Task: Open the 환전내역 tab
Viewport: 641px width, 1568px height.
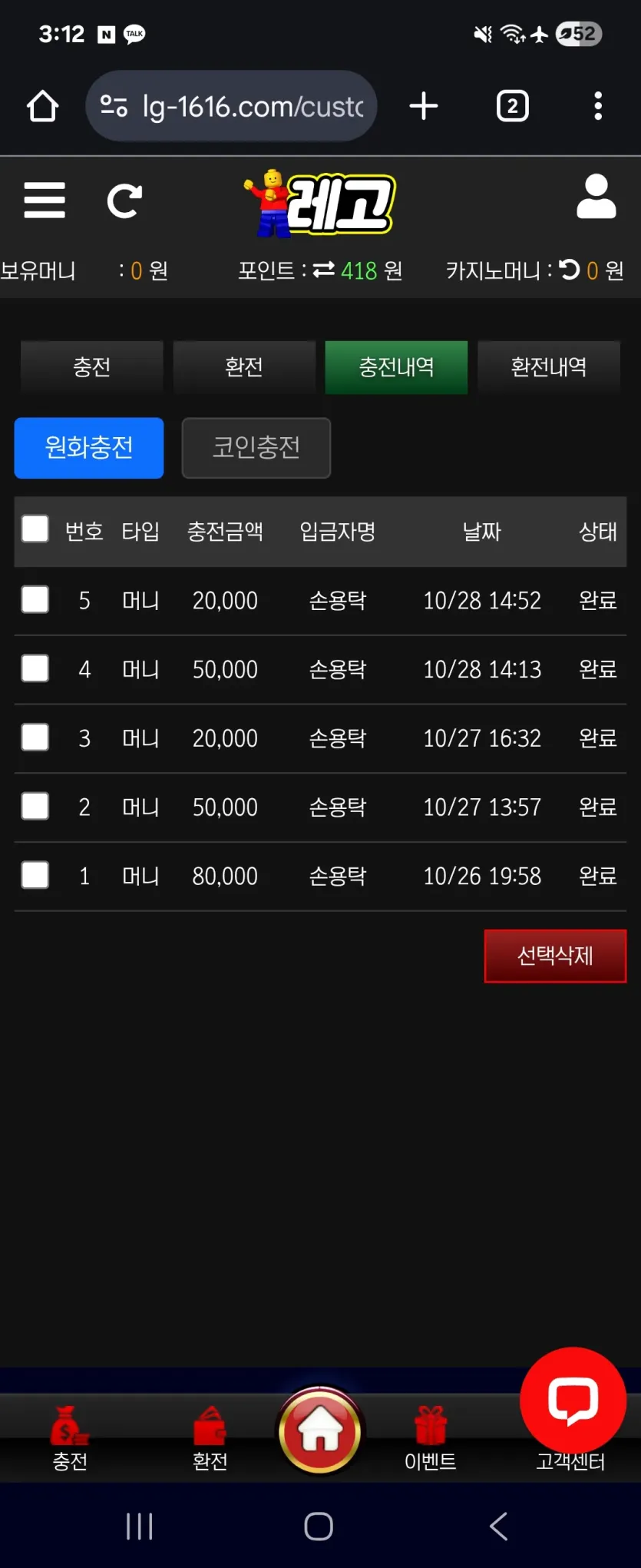Action: [x=549, y=367]
